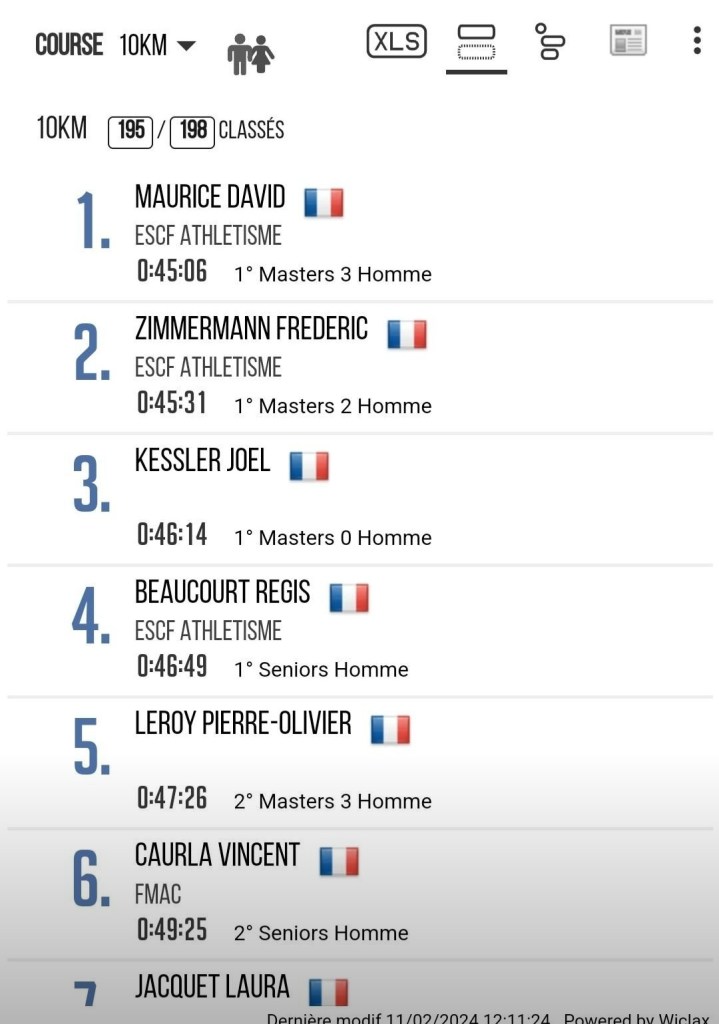Open Caurla Vincent's result row
The height and width of the screenshot is (1024, 719).
pyautogui.click(x=360, y=894)
